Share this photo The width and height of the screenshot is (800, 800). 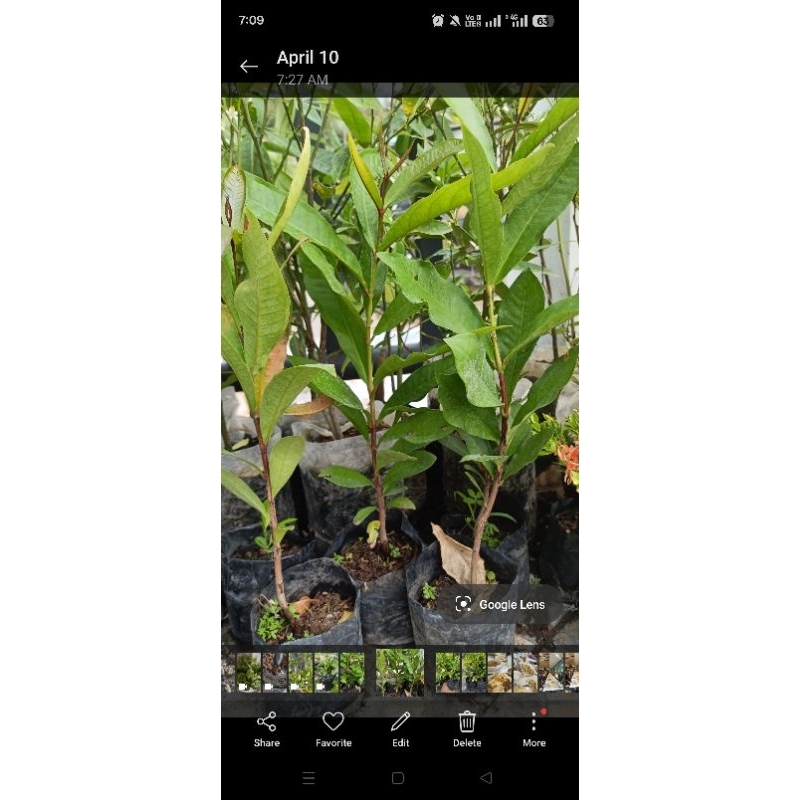click(x=266, y=730)
